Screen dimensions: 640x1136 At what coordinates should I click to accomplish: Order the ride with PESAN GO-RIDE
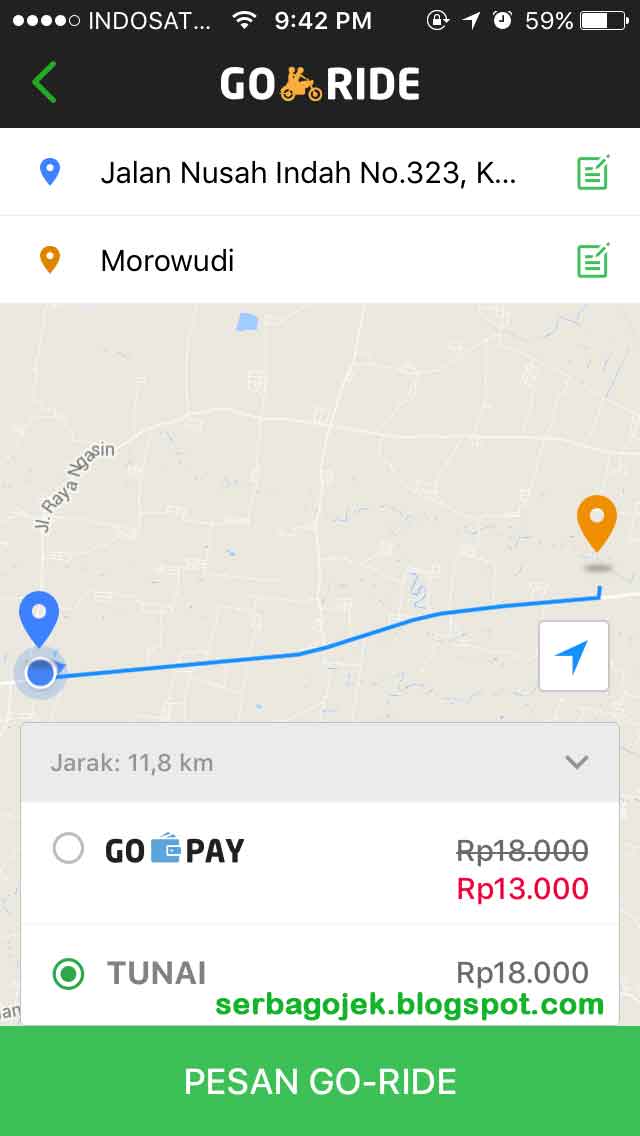pyautogui.click(x=320, y=1081)
